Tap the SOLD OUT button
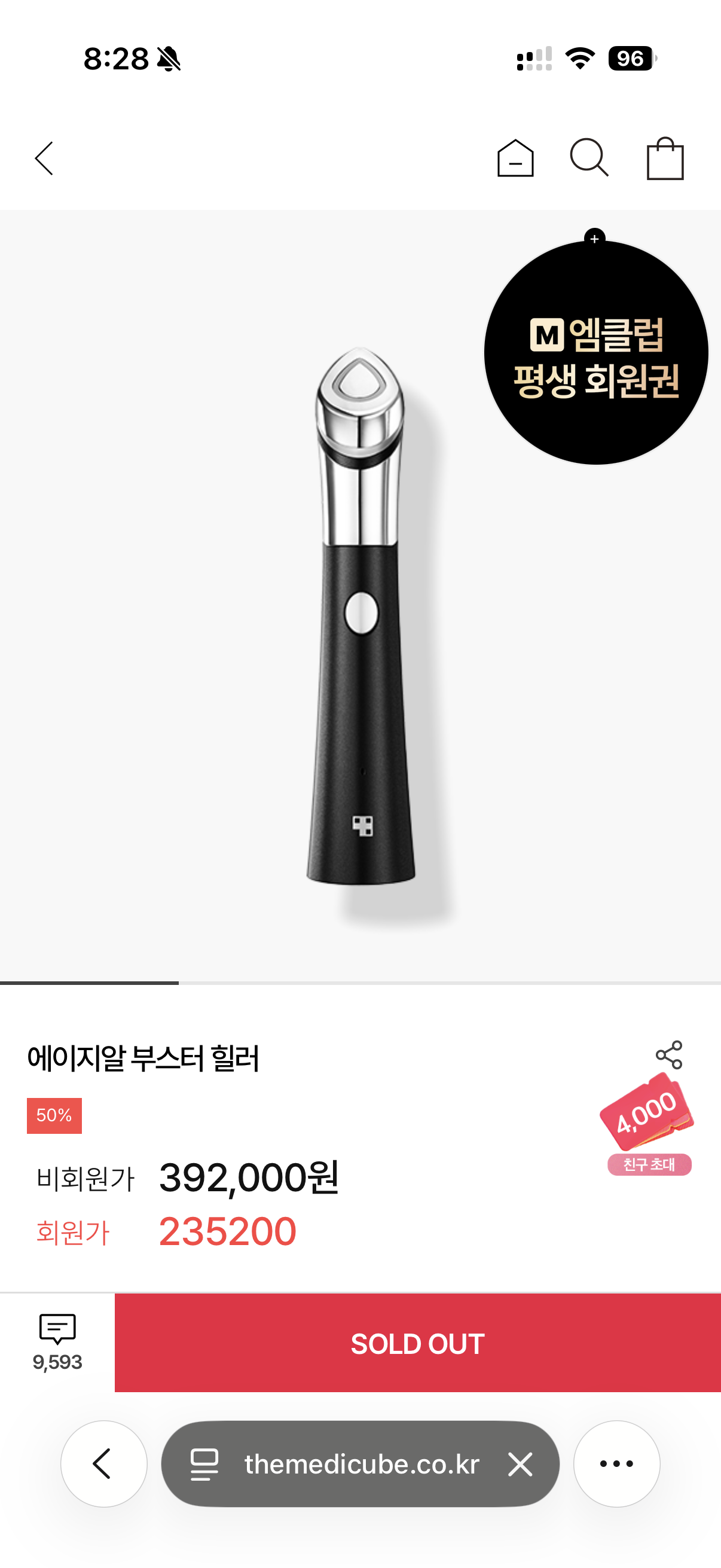 [x=417, y=1343]
